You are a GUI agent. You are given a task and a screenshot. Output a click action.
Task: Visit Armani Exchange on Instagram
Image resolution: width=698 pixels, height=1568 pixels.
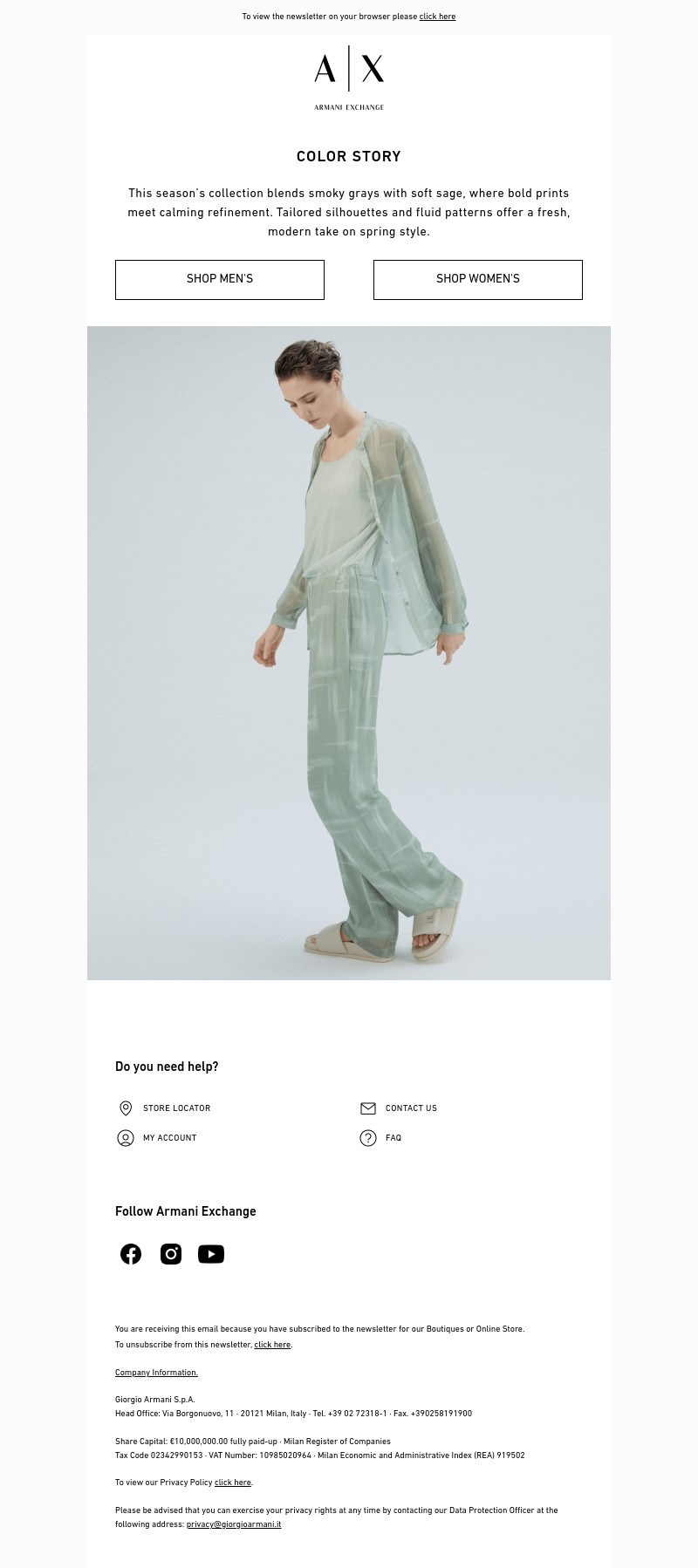[171, 1254]
